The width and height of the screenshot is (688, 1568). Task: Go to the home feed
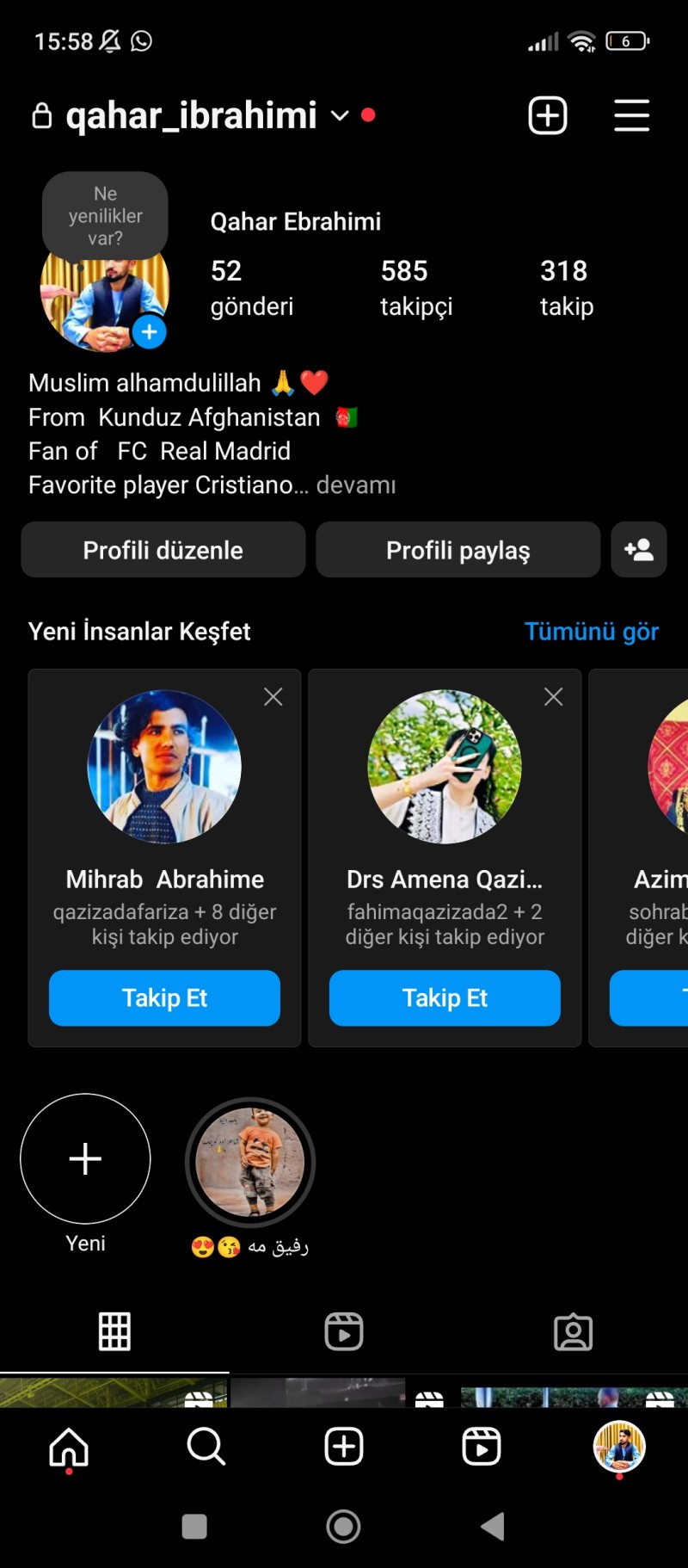coord(69,1447)
